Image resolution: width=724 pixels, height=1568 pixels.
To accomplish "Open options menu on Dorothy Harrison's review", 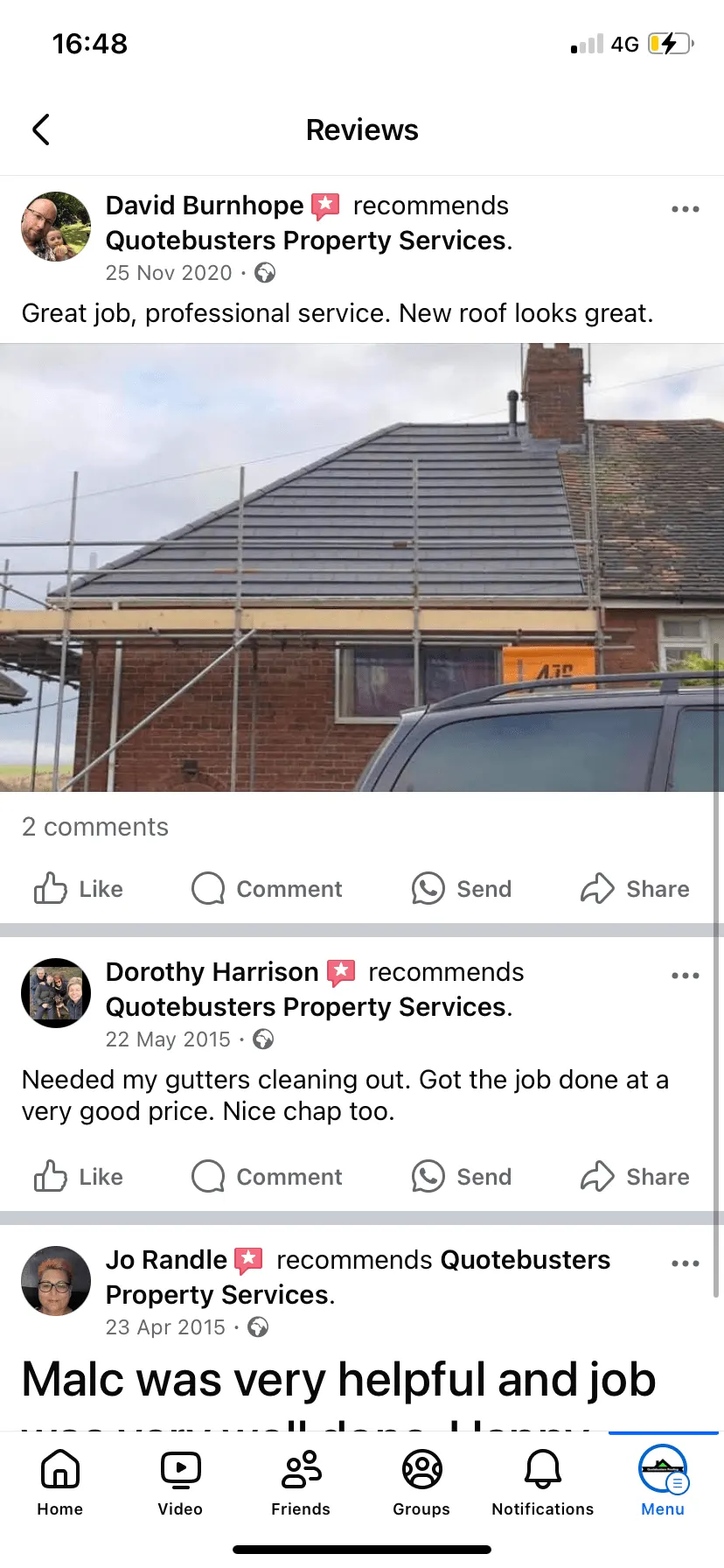I will 686,976.
